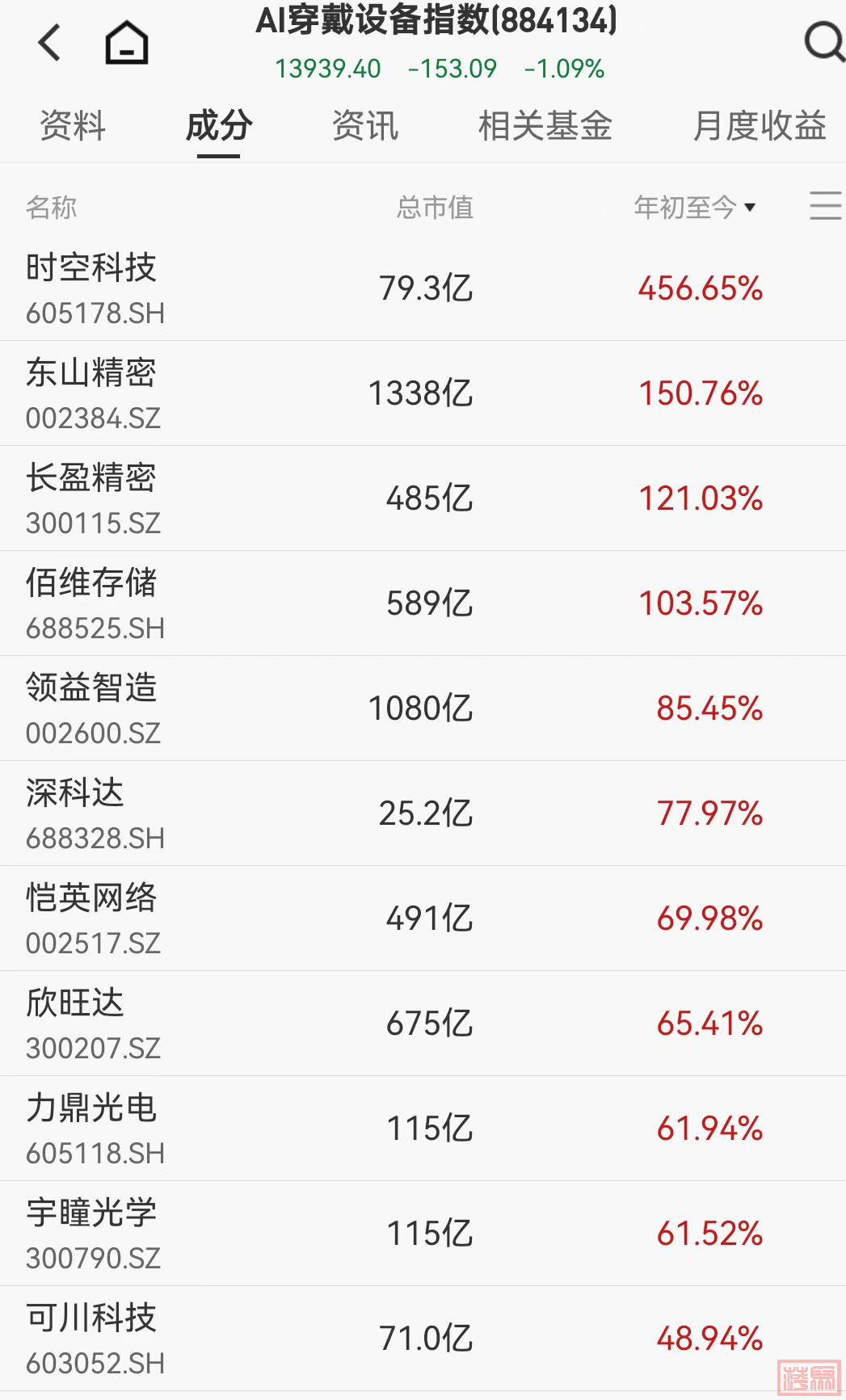Go back using the top-left arrow
Image resolution: width=846 pixels, height=1400 pixels.
[50, 43]
